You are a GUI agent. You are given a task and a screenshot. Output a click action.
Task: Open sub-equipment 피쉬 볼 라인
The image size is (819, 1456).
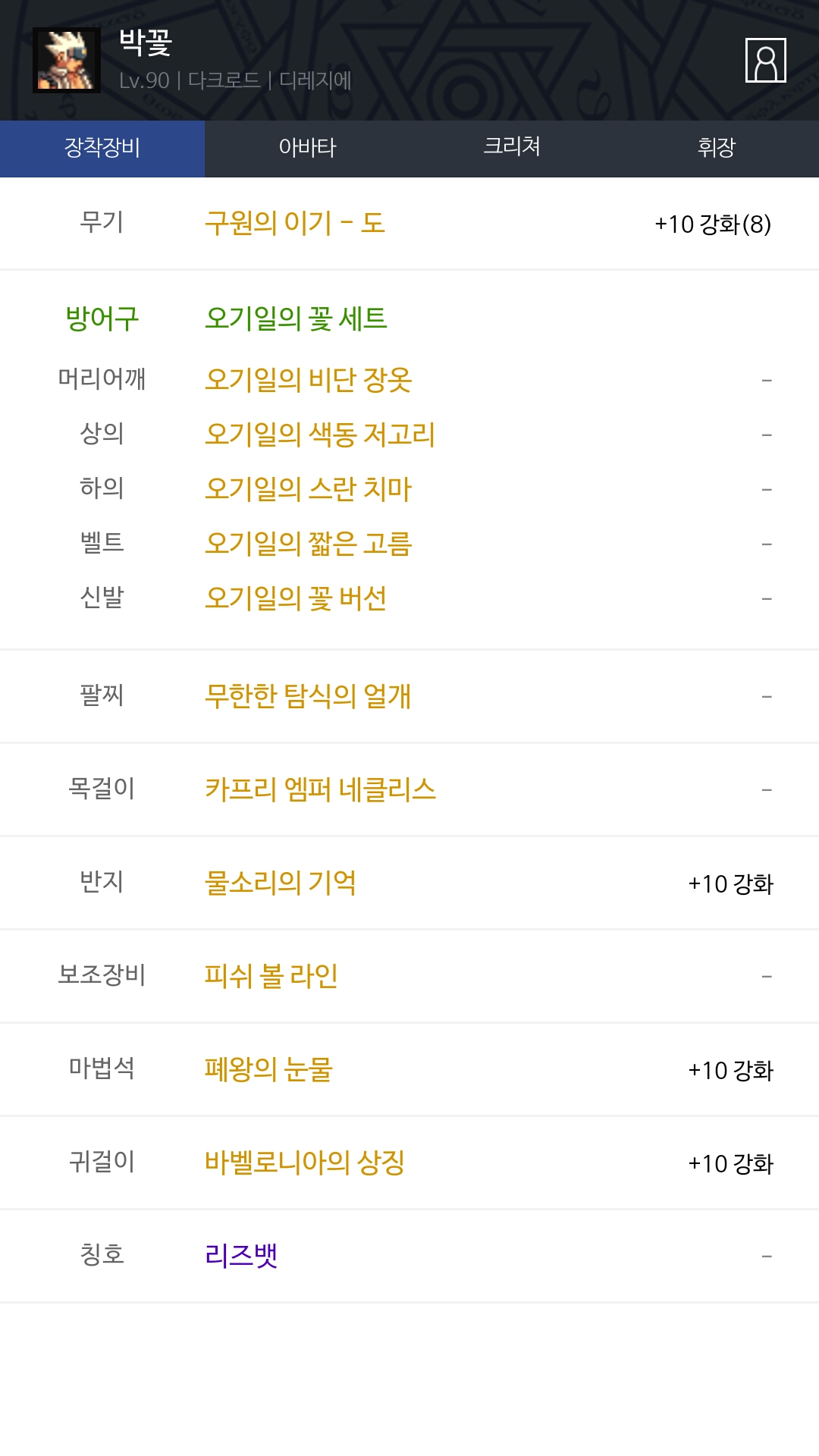point(271,976)
